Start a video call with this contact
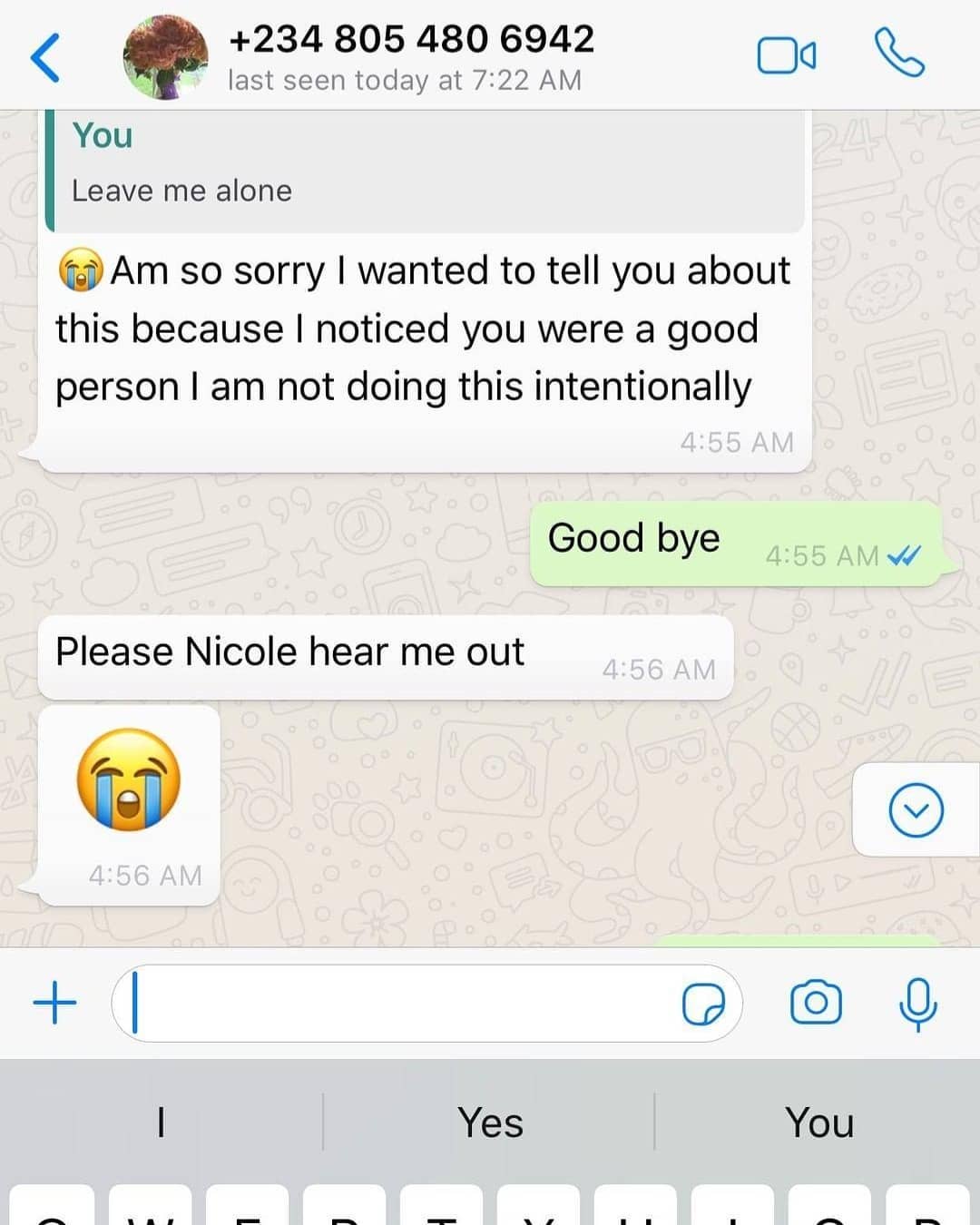 tap(786, 56)
